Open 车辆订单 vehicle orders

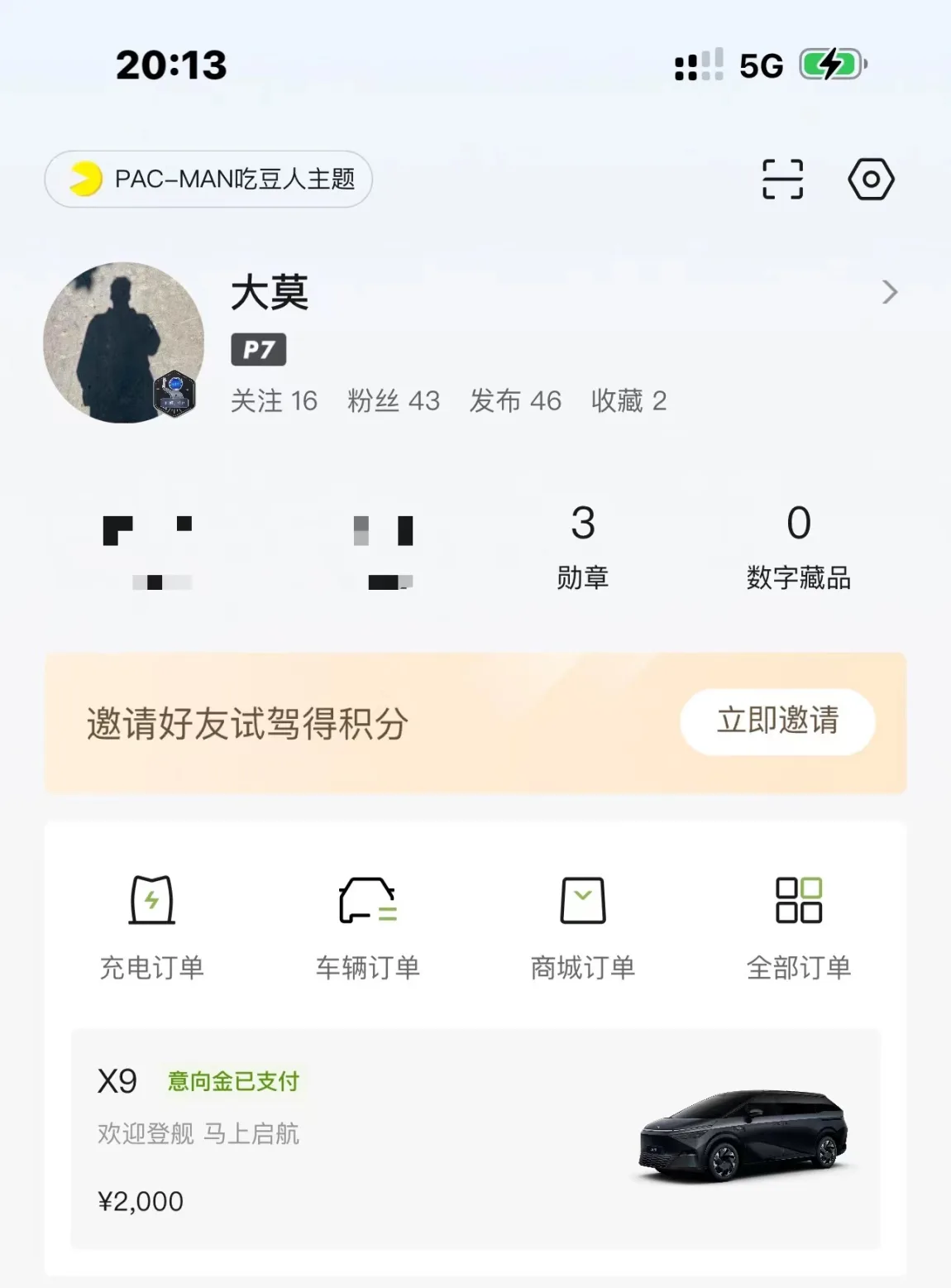point(368,927)
